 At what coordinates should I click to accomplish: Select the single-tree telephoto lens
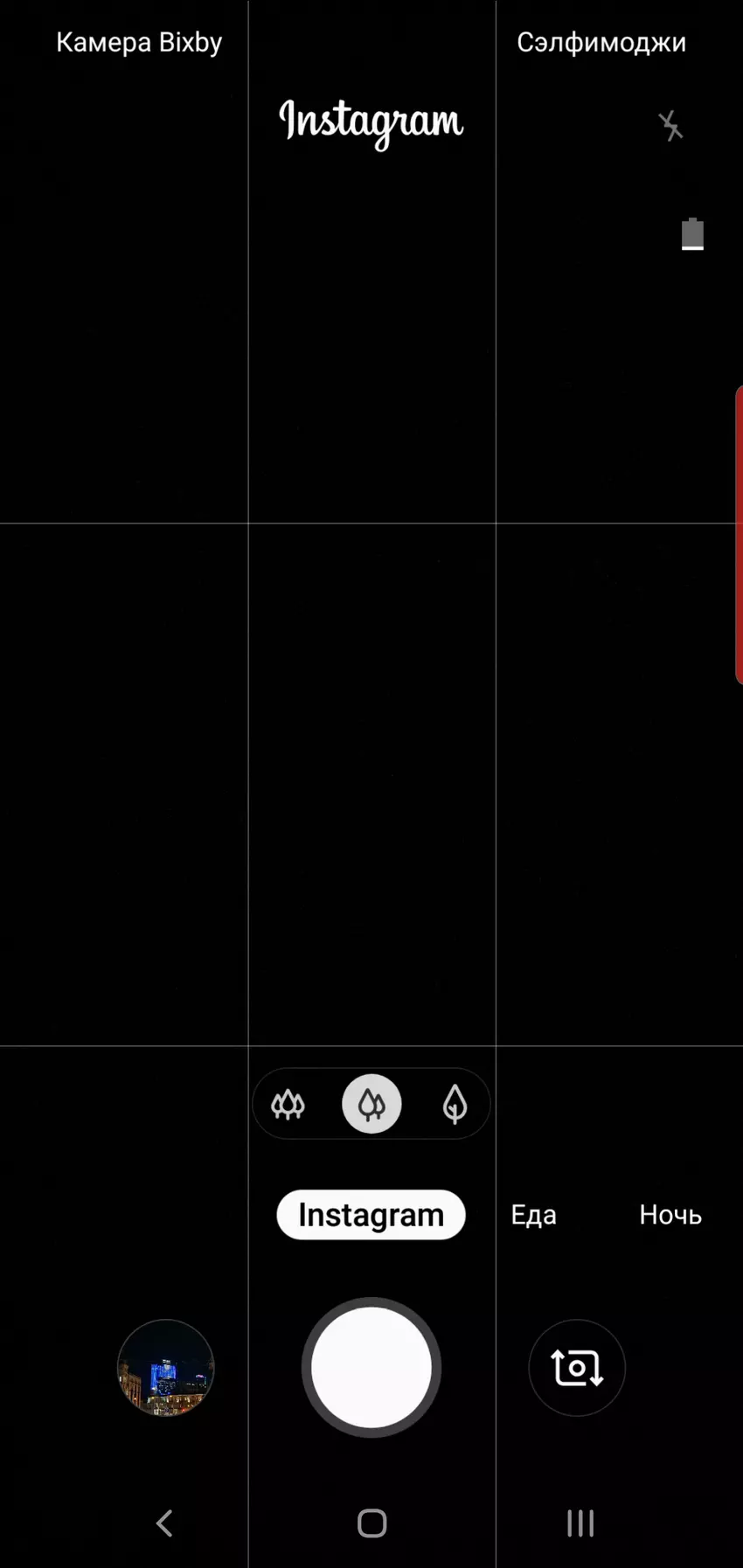point(455,1104)
